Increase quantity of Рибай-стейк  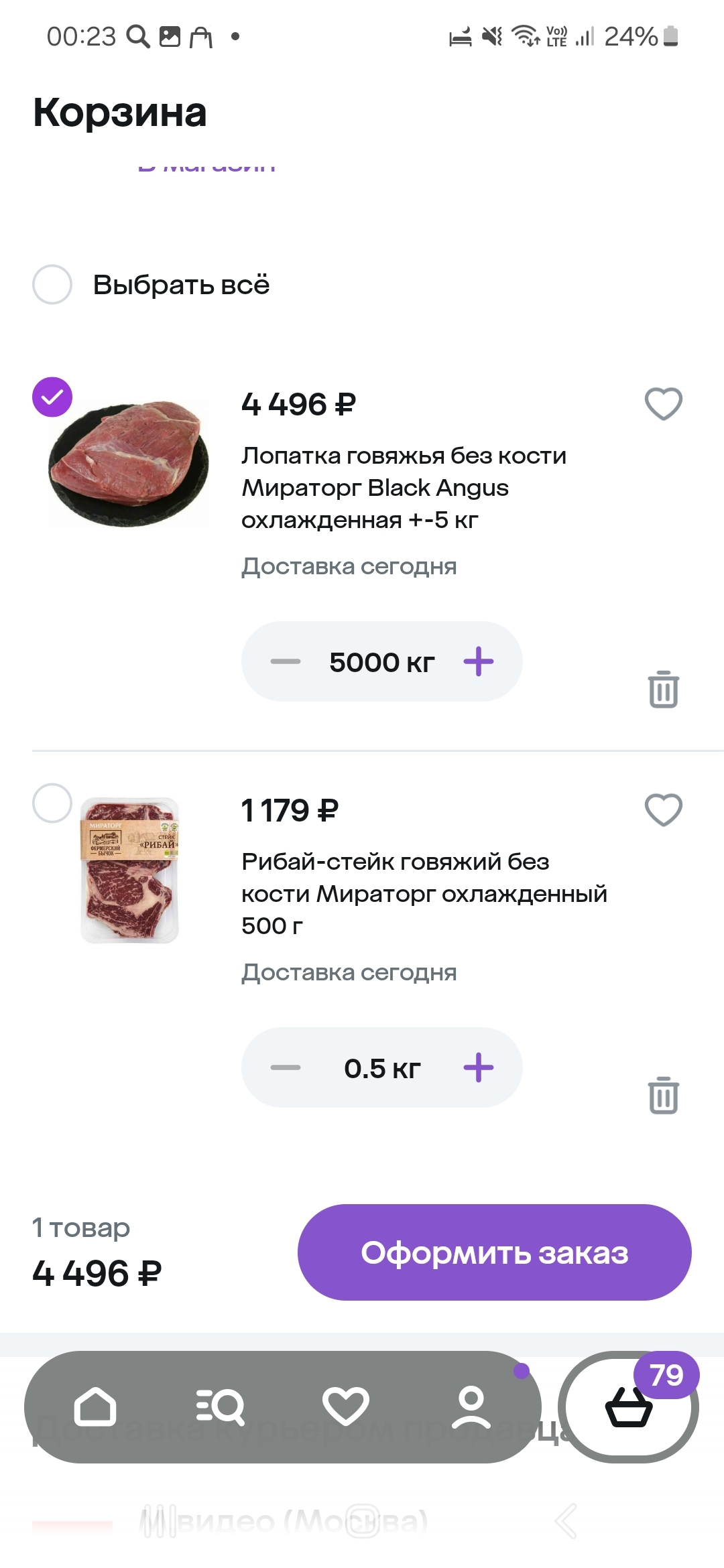tap(479, 1067)
